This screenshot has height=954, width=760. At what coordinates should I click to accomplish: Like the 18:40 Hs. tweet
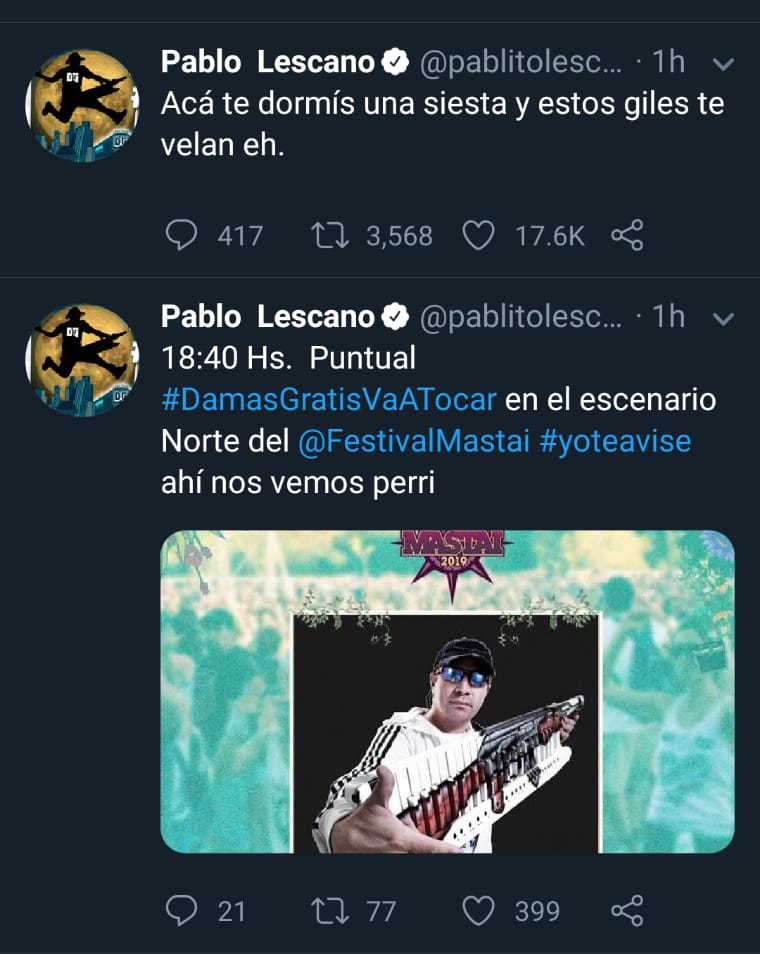coord(479,911)
